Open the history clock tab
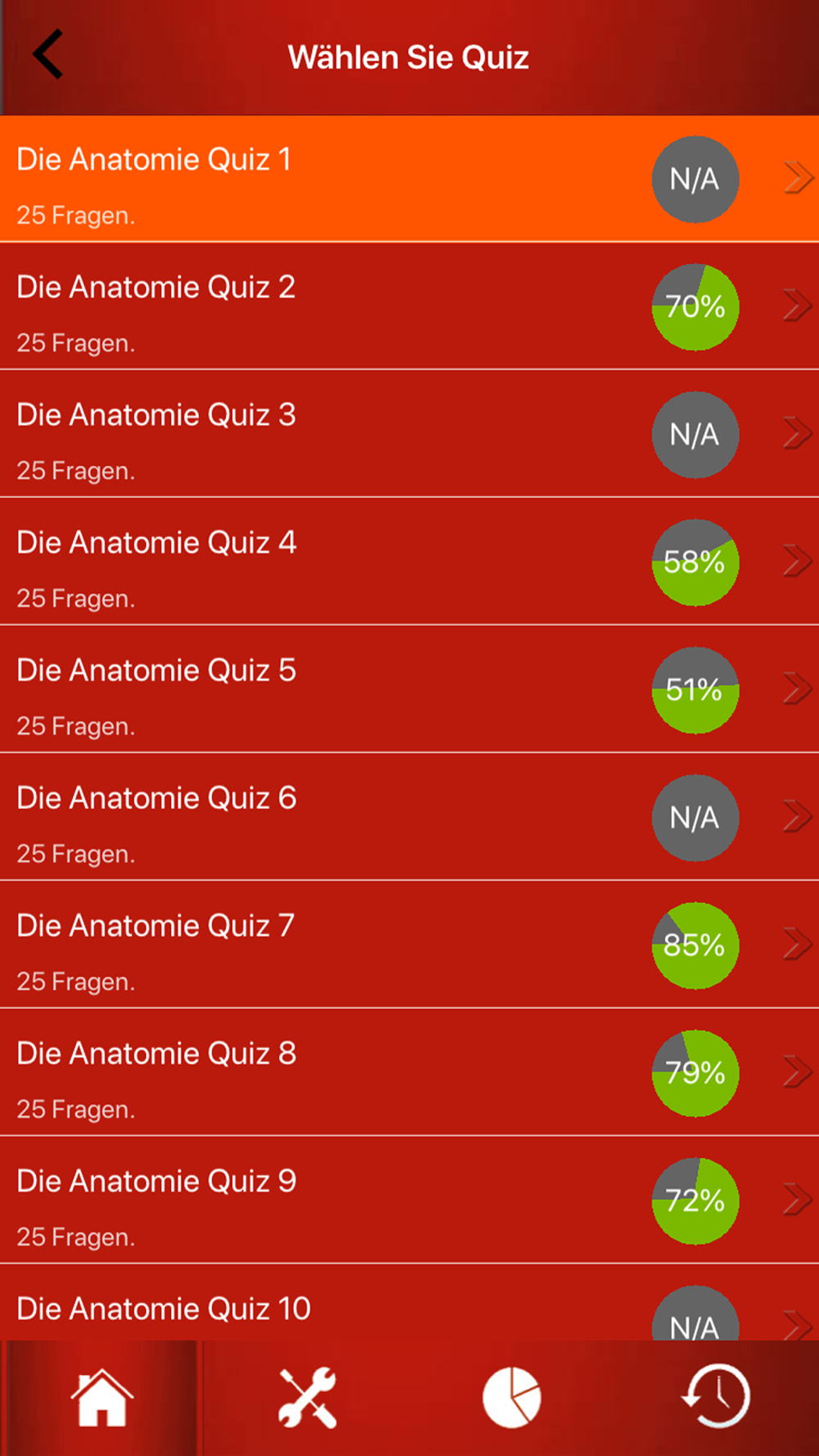 [717, 1398]
